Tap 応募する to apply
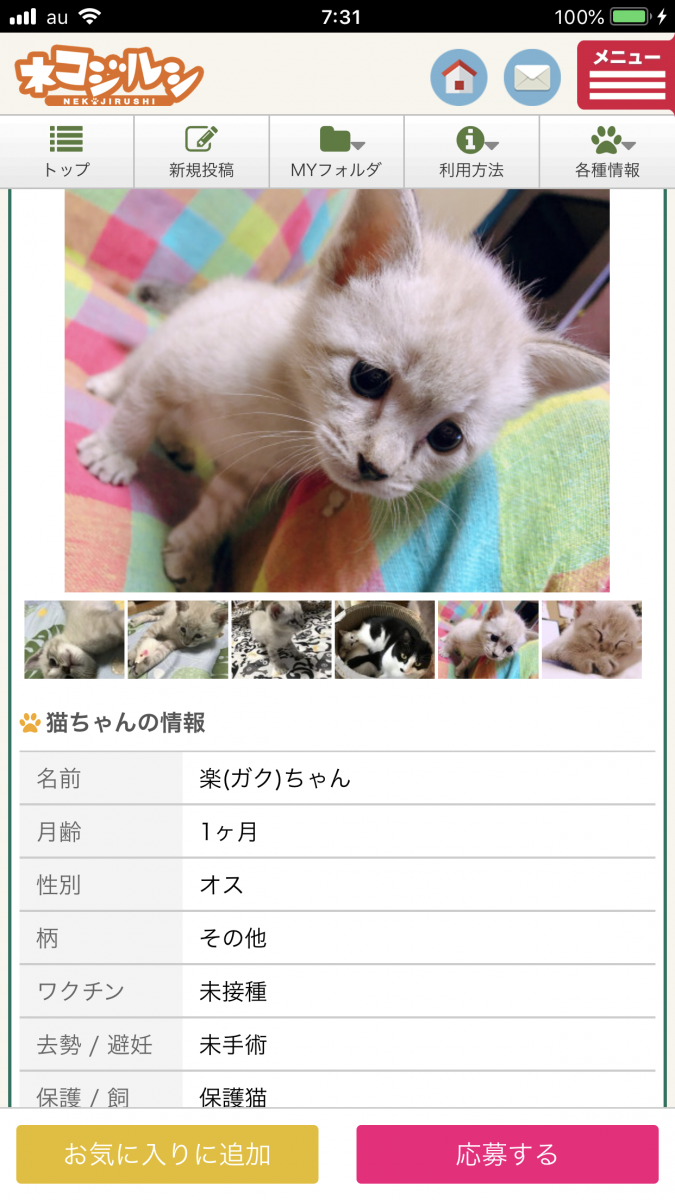The width and height of the screenshot is (675, 1200). (507, 1154)
